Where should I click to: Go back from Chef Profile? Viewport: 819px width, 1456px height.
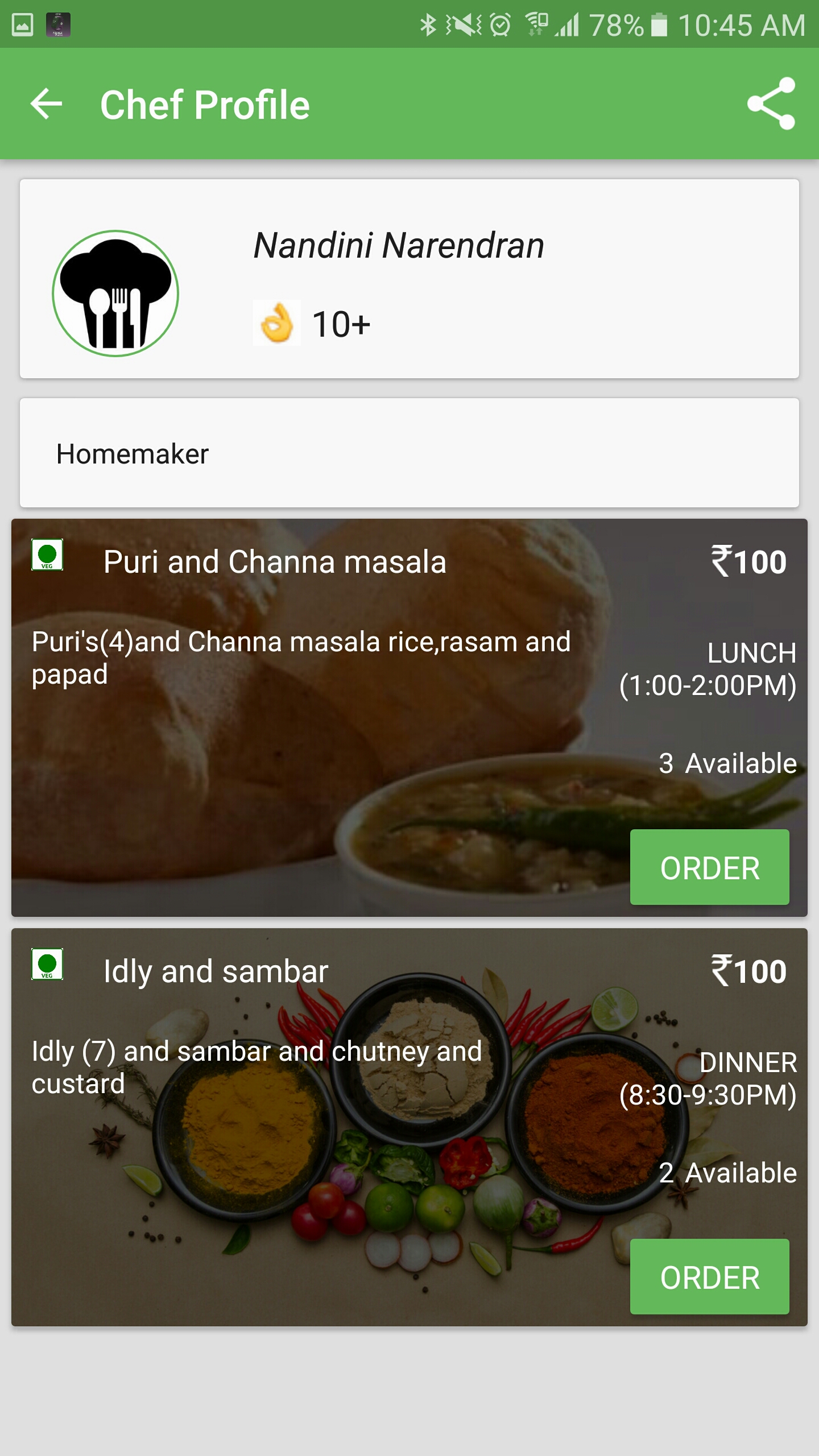coord(47,104)
